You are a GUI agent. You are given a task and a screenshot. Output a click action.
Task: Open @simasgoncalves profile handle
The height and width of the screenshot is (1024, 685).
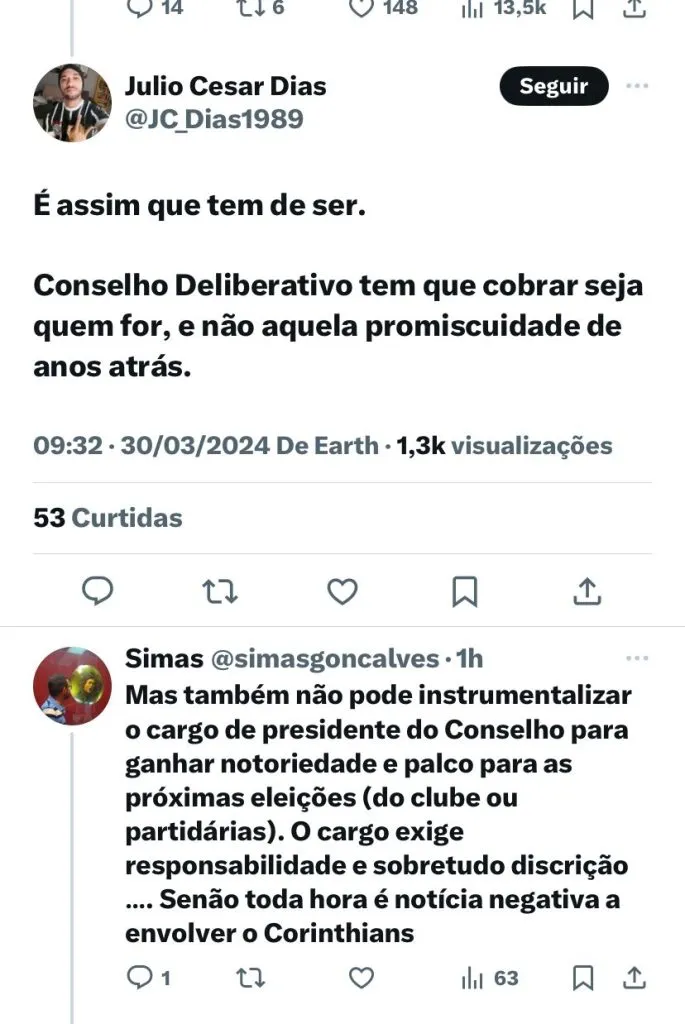(325, 659)
